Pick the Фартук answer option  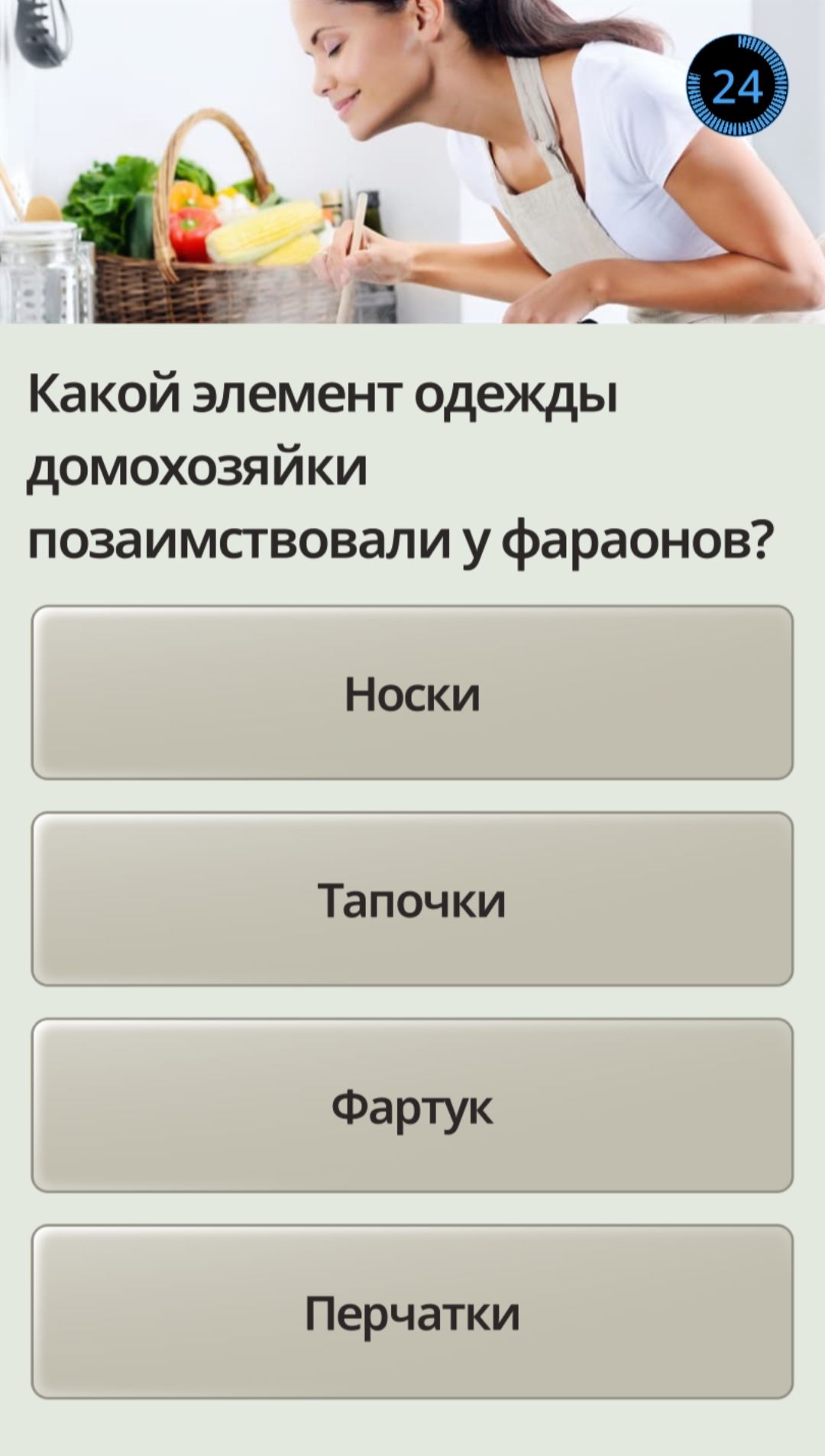click(412, 1105)
